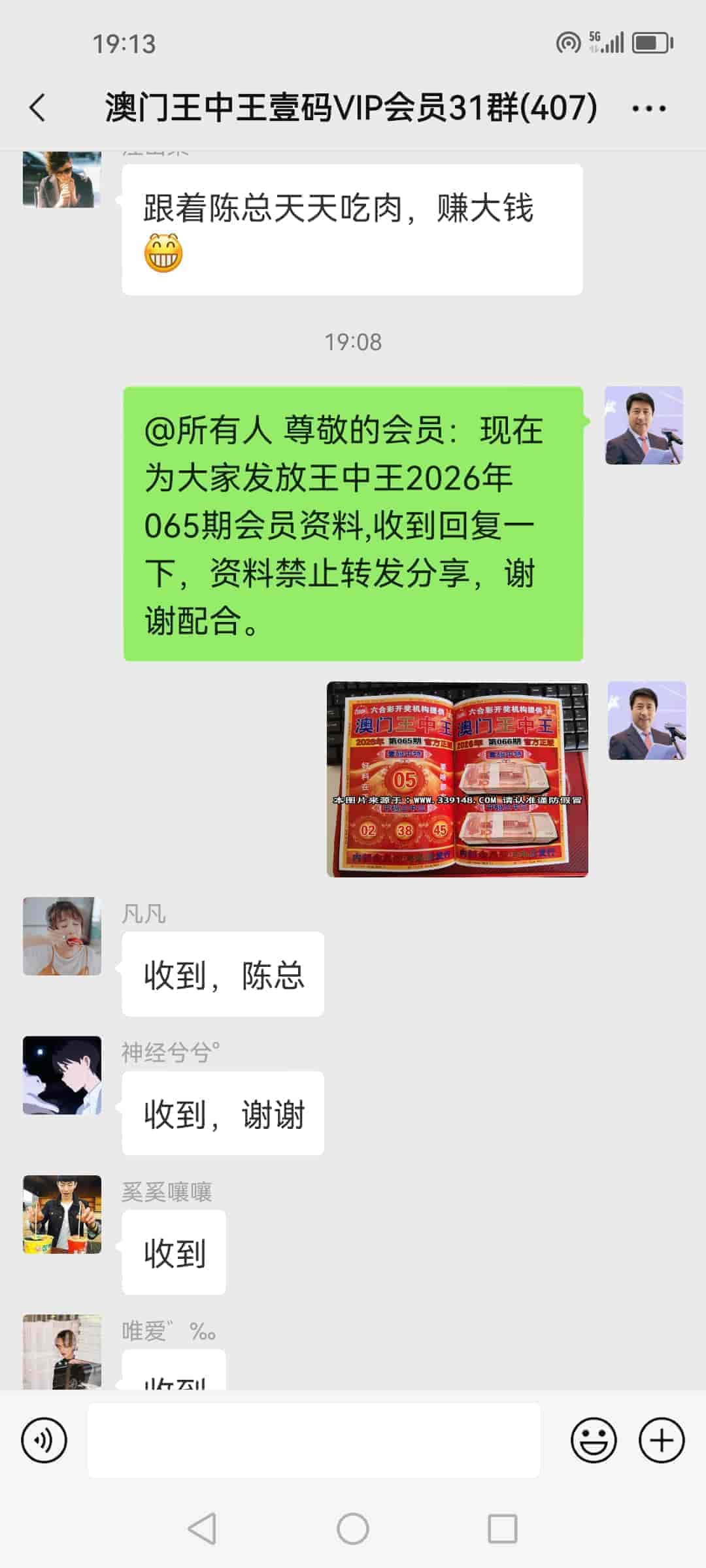View 凡凡's profile avatar

click(62, 936)
